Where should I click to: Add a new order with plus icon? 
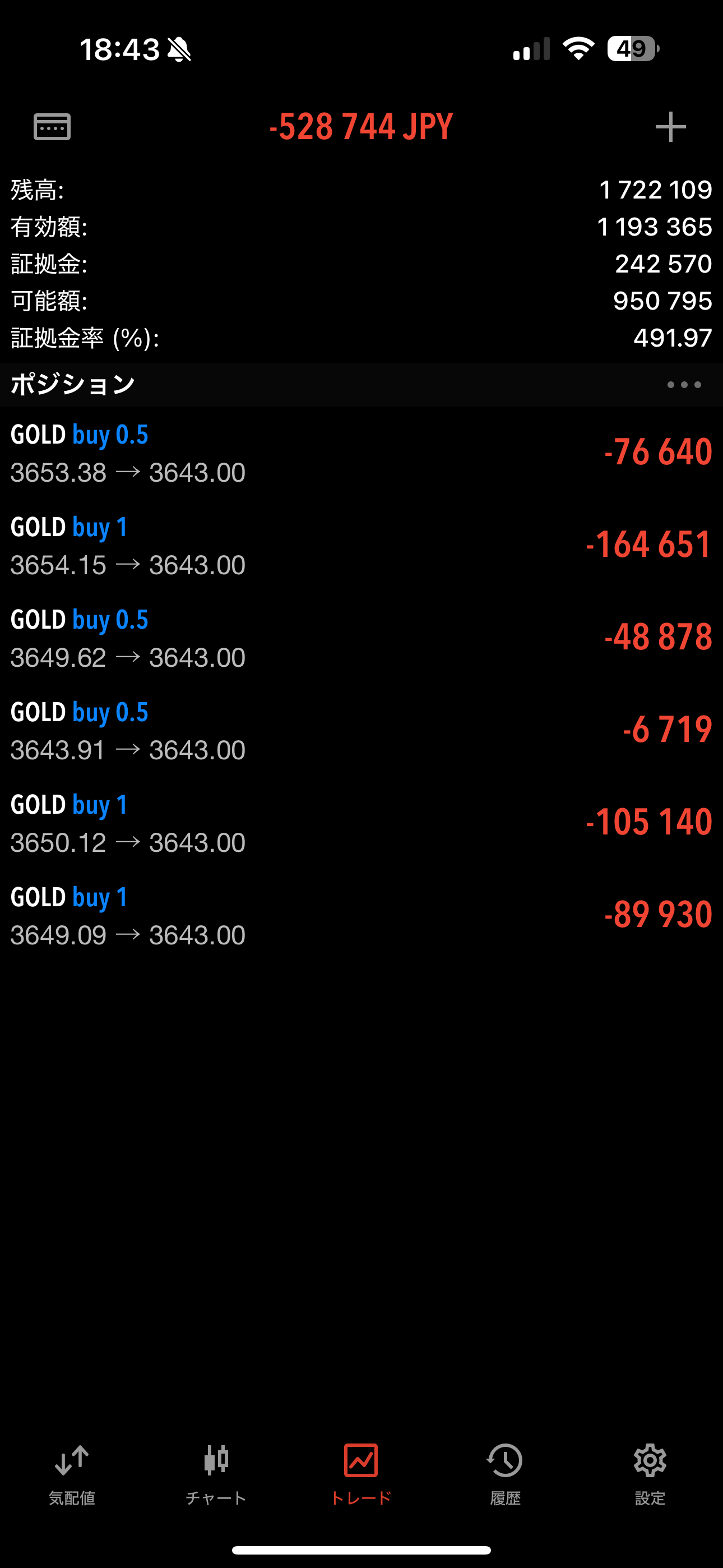tap(671, 127)
